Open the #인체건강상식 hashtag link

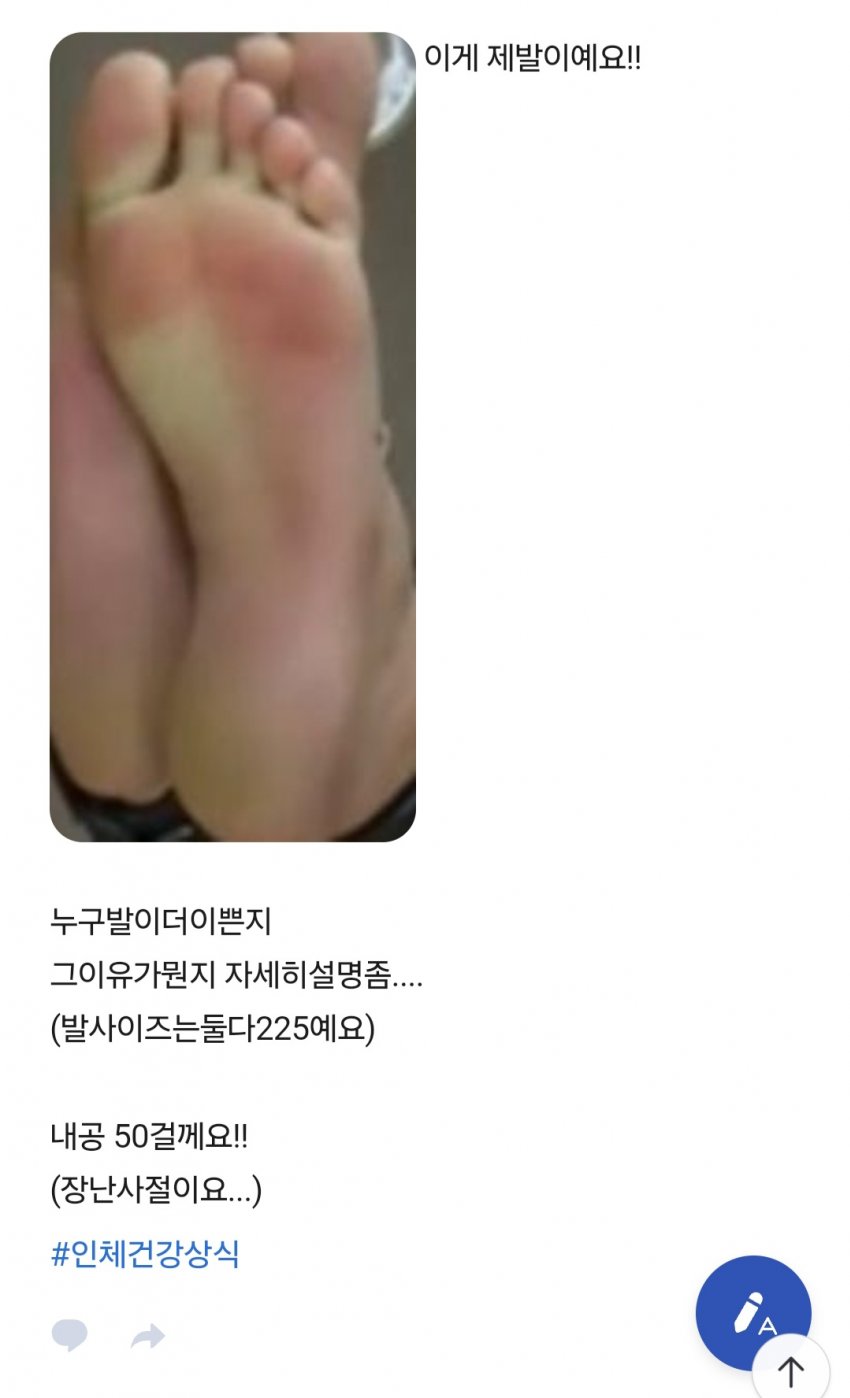click(x=145, y=1254)
